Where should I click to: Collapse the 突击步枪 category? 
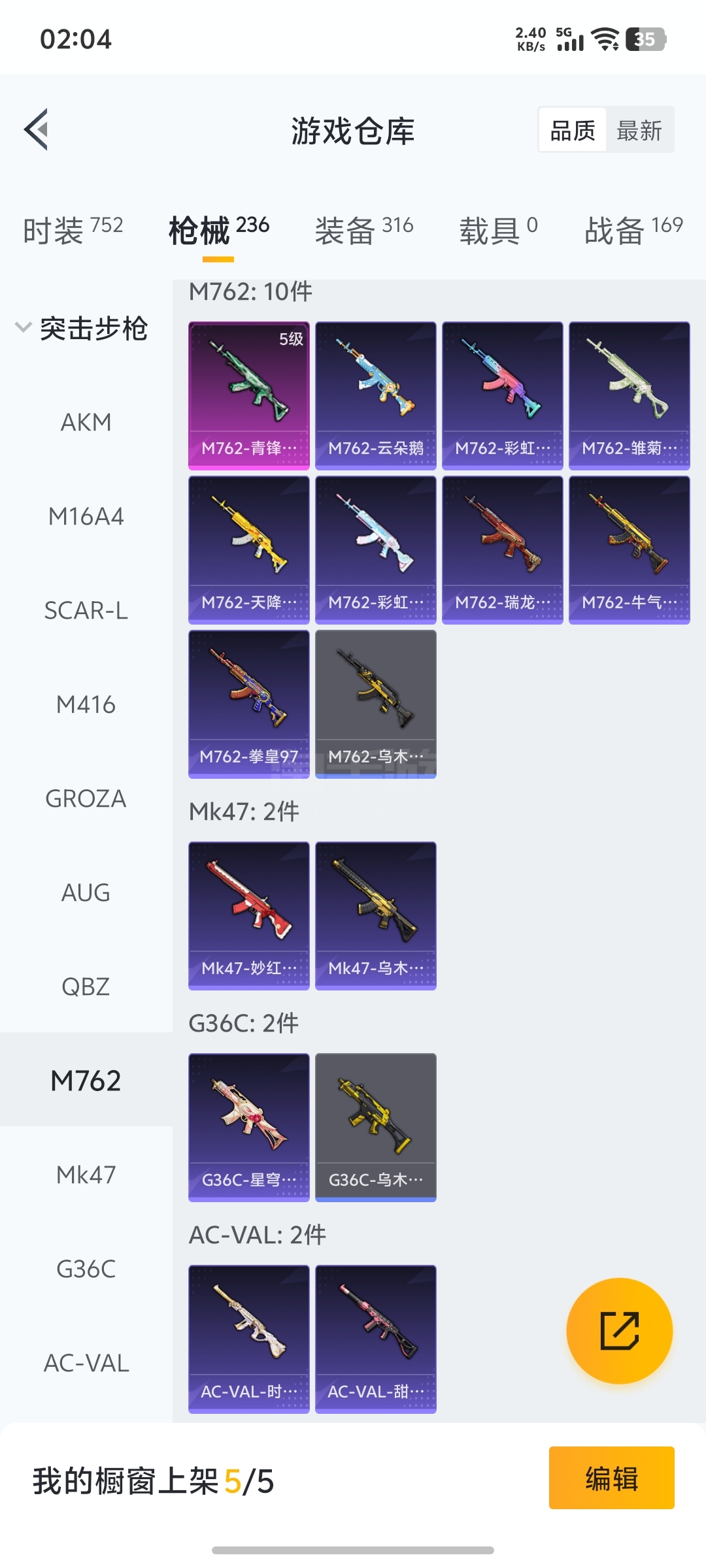coord(81,328)
